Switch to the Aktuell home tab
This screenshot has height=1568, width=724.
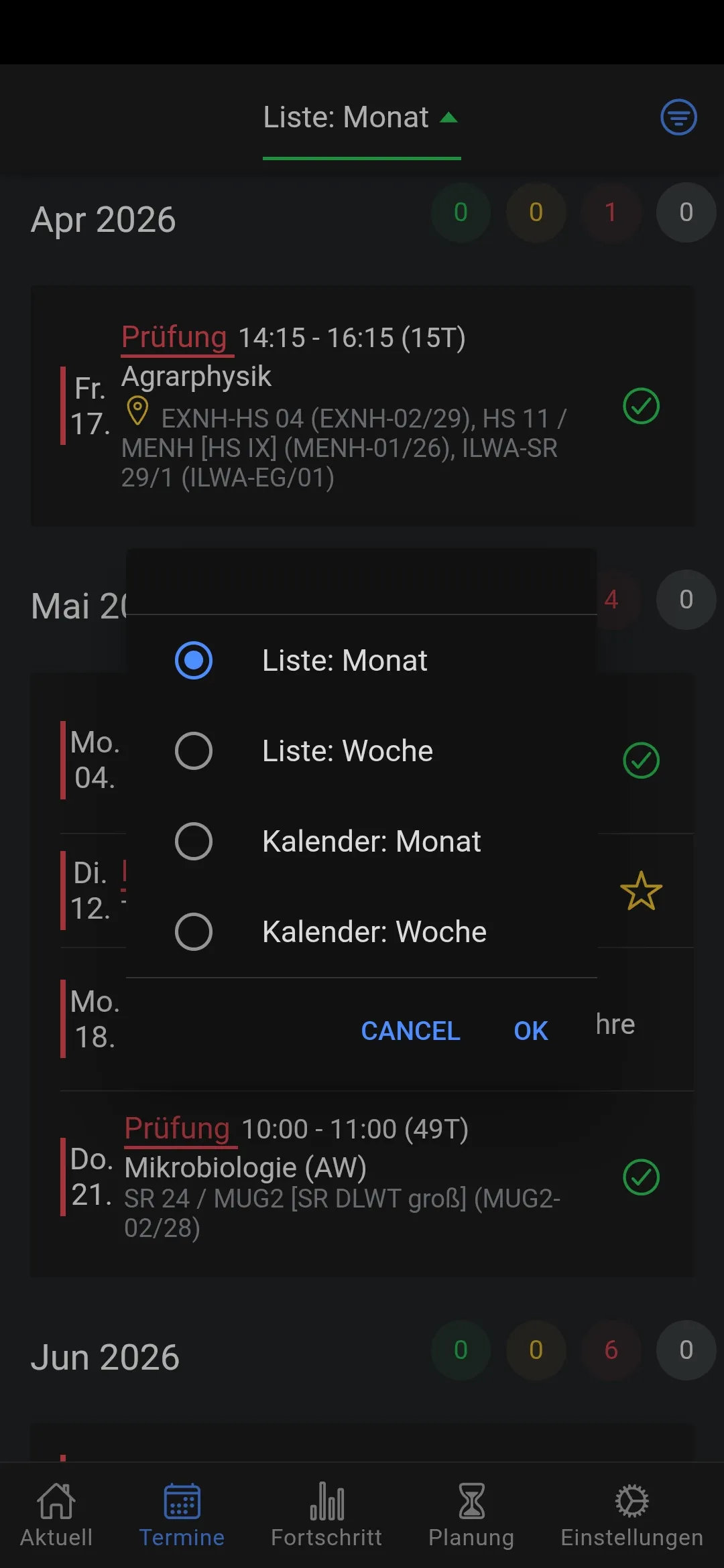click(55, 1514)
